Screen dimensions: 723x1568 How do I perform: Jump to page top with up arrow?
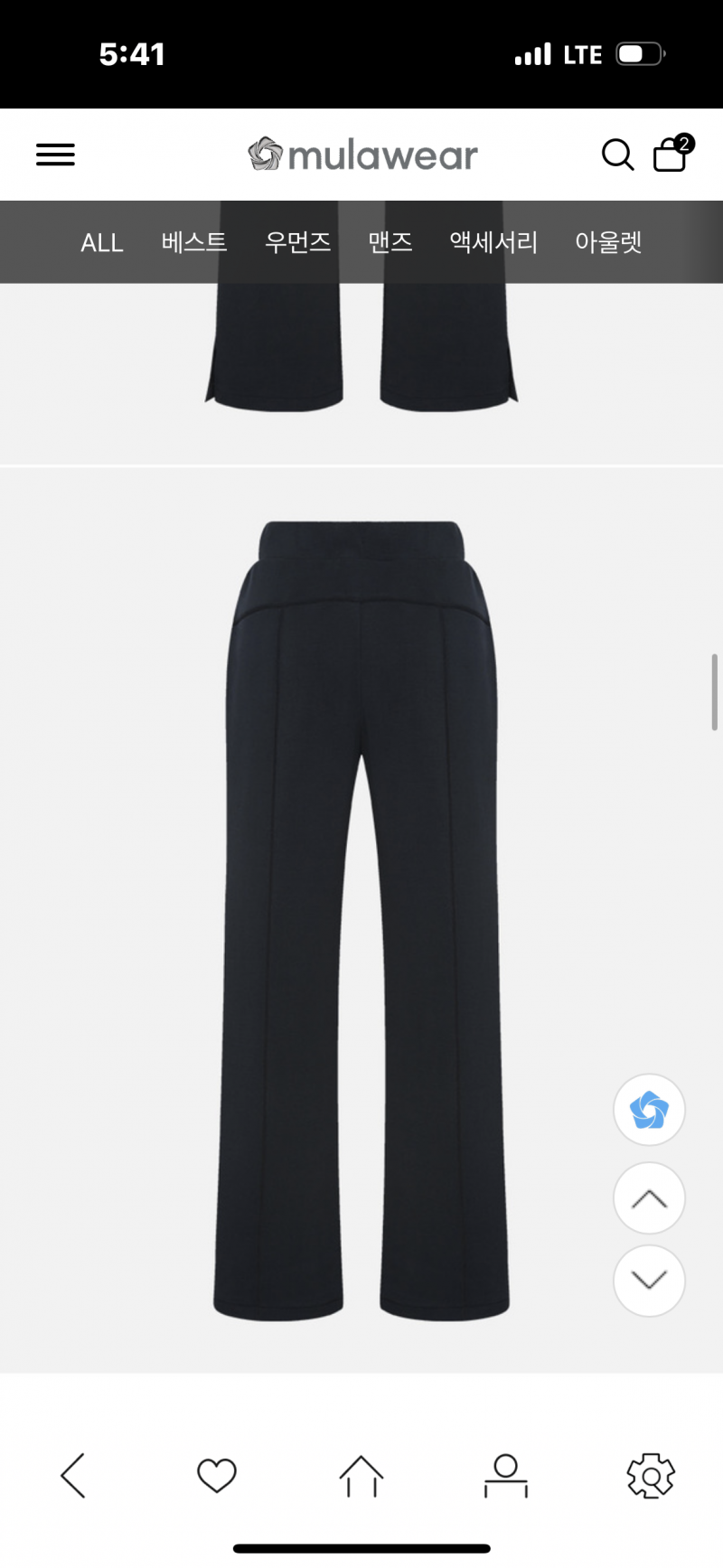click(649, 1198)
